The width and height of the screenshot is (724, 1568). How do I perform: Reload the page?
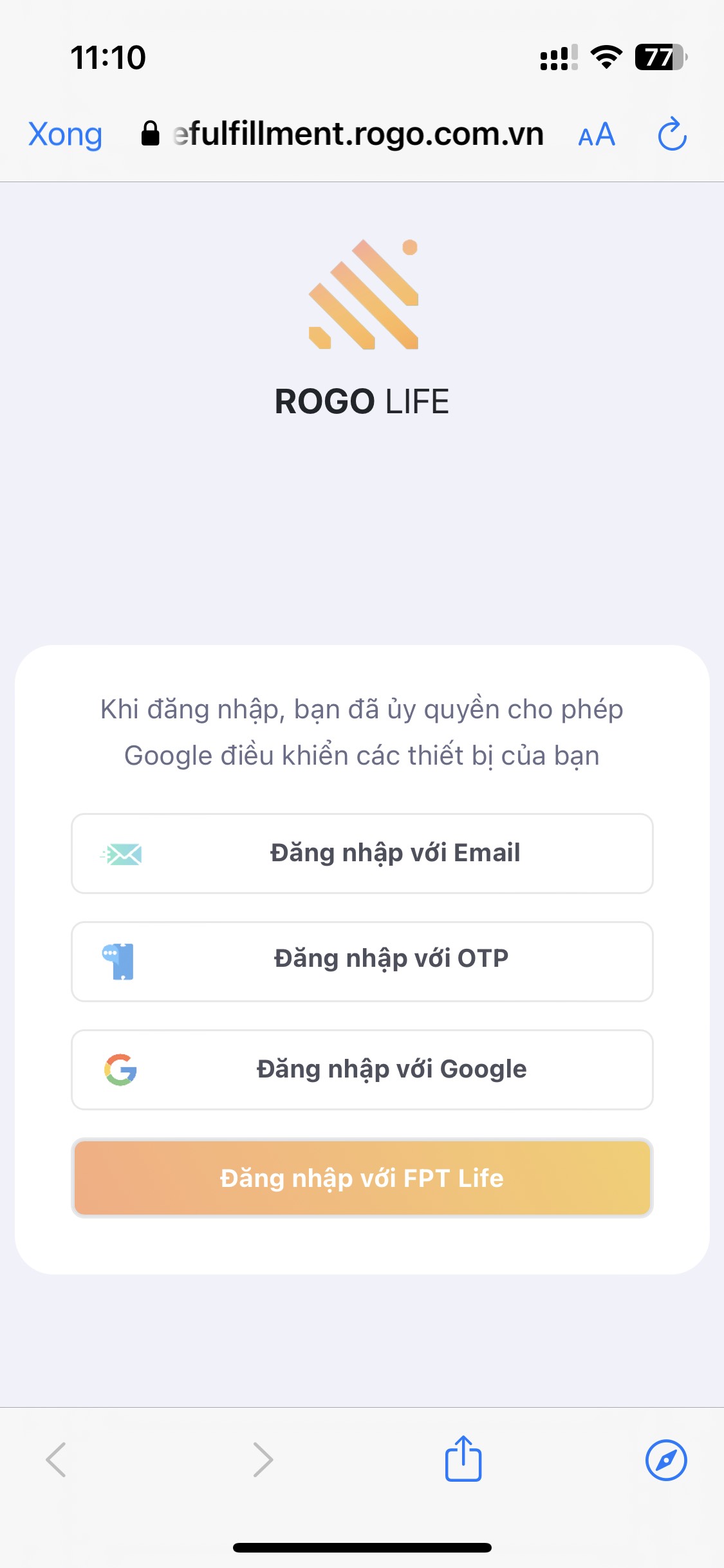coord(672,135)
